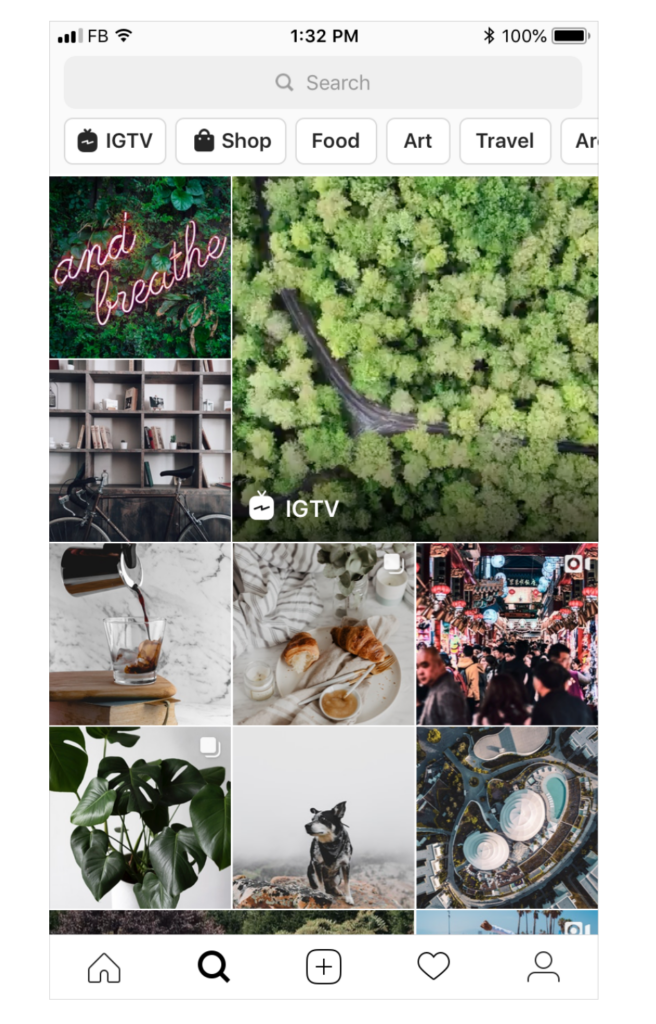Filter explore by Food
This screenshot has height=1024, width=656.
(x=335, y=141)
